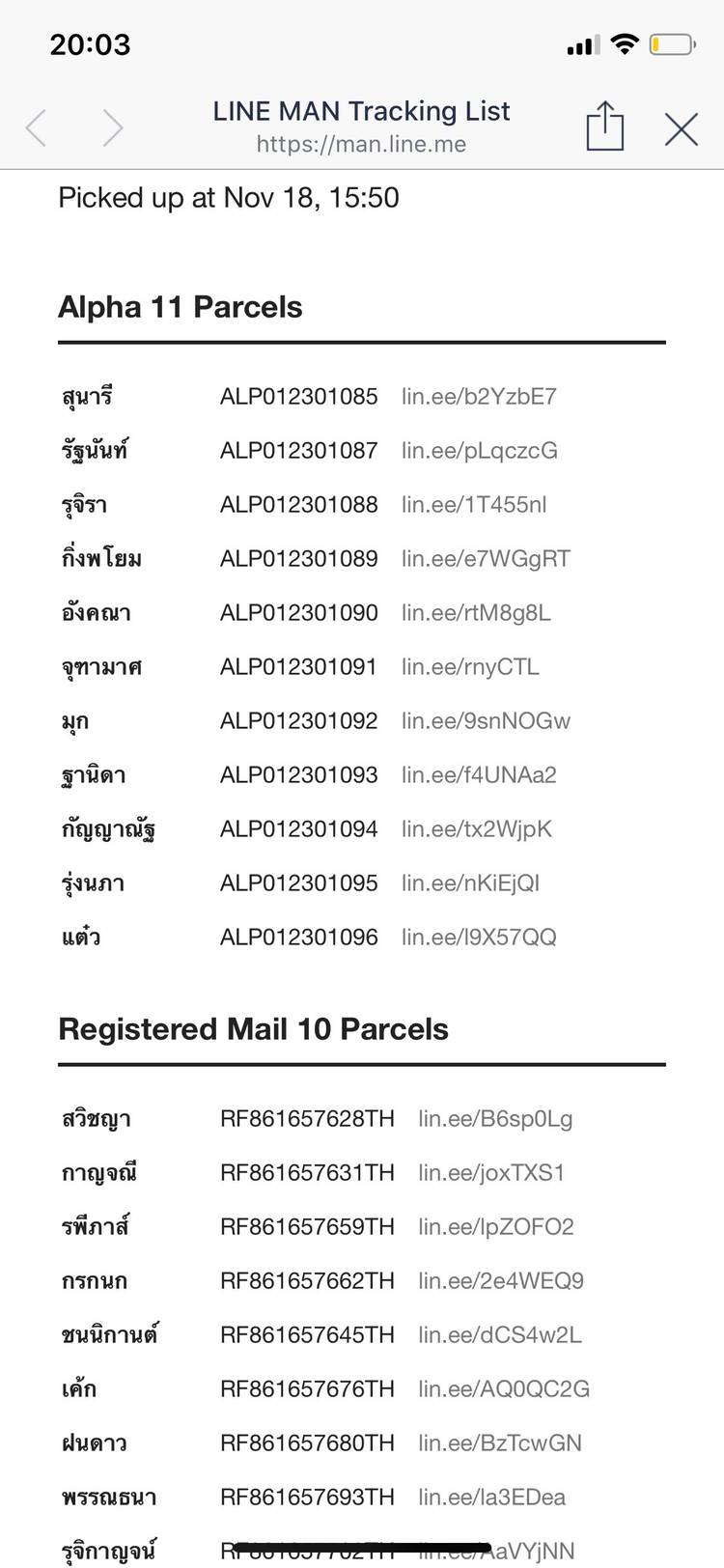
Task: Go forward to the next page
Action: [113, 127]
